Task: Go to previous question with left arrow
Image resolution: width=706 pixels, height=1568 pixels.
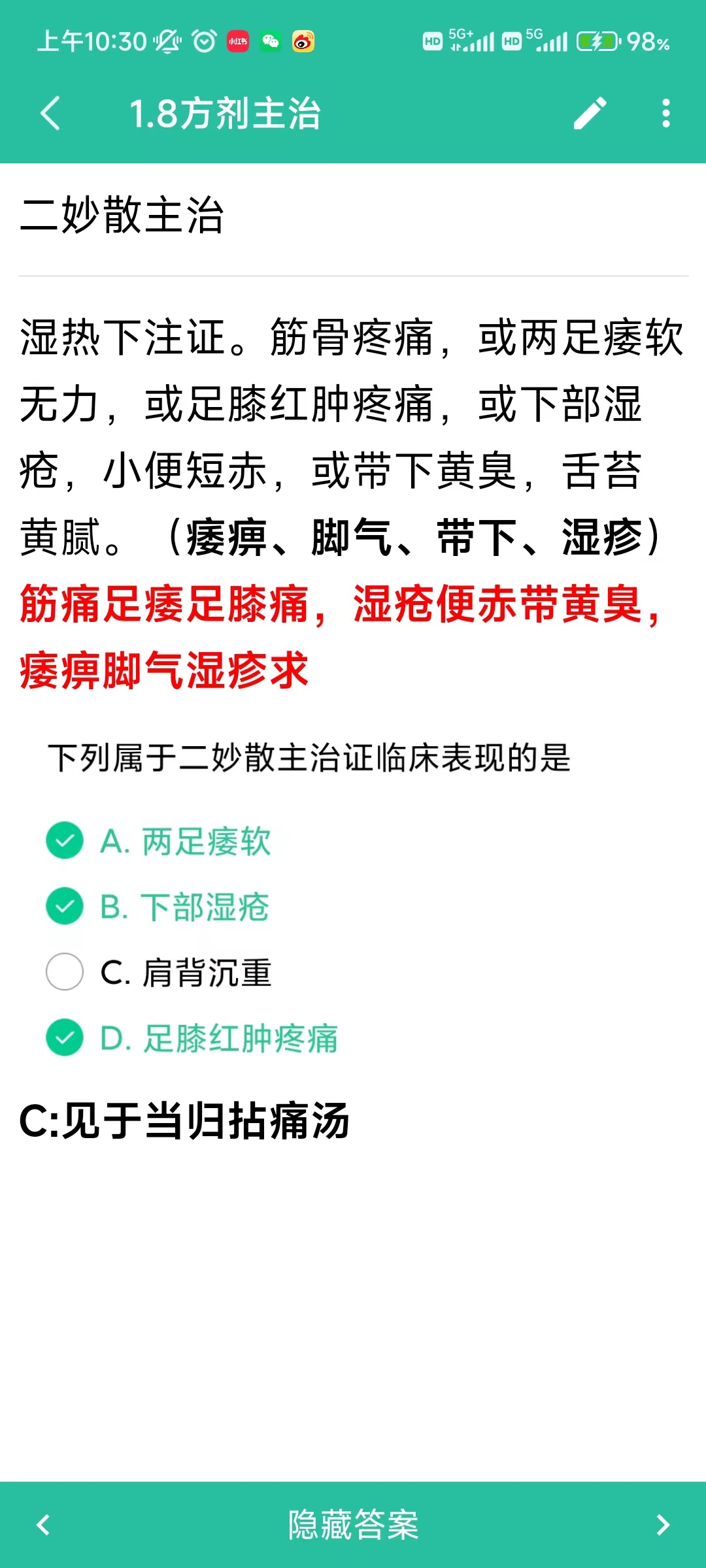Action: (x=43, y=1525)
